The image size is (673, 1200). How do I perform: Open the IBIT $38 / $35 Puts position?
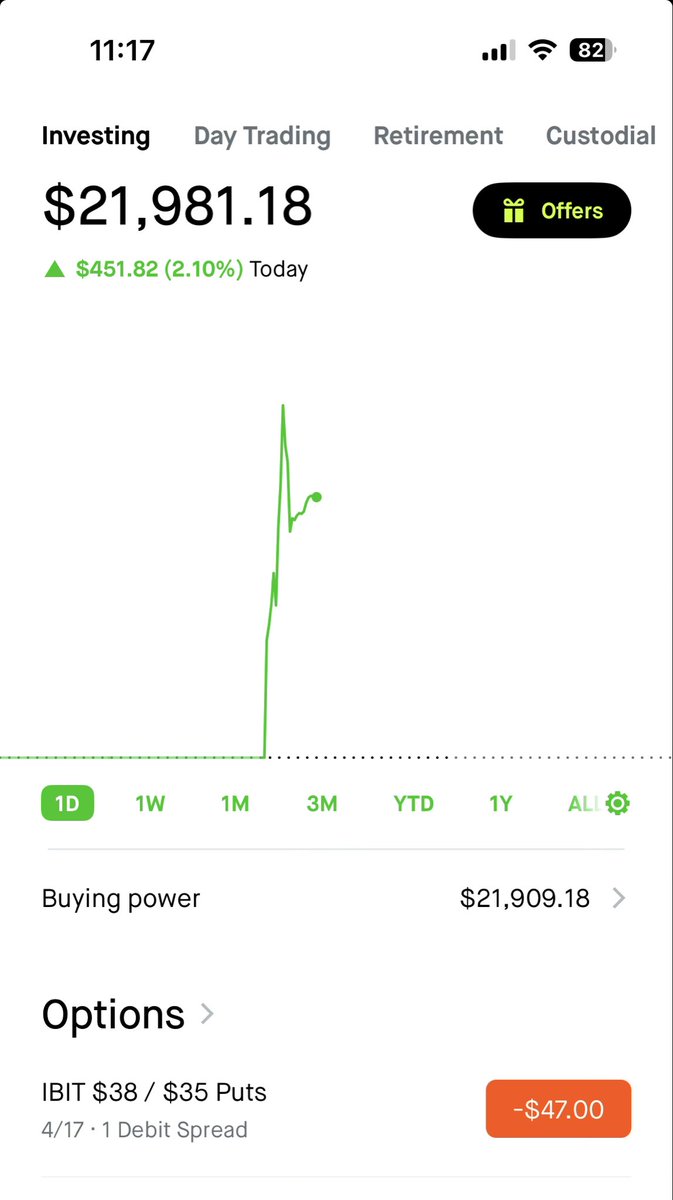[x=155, y=1108]
